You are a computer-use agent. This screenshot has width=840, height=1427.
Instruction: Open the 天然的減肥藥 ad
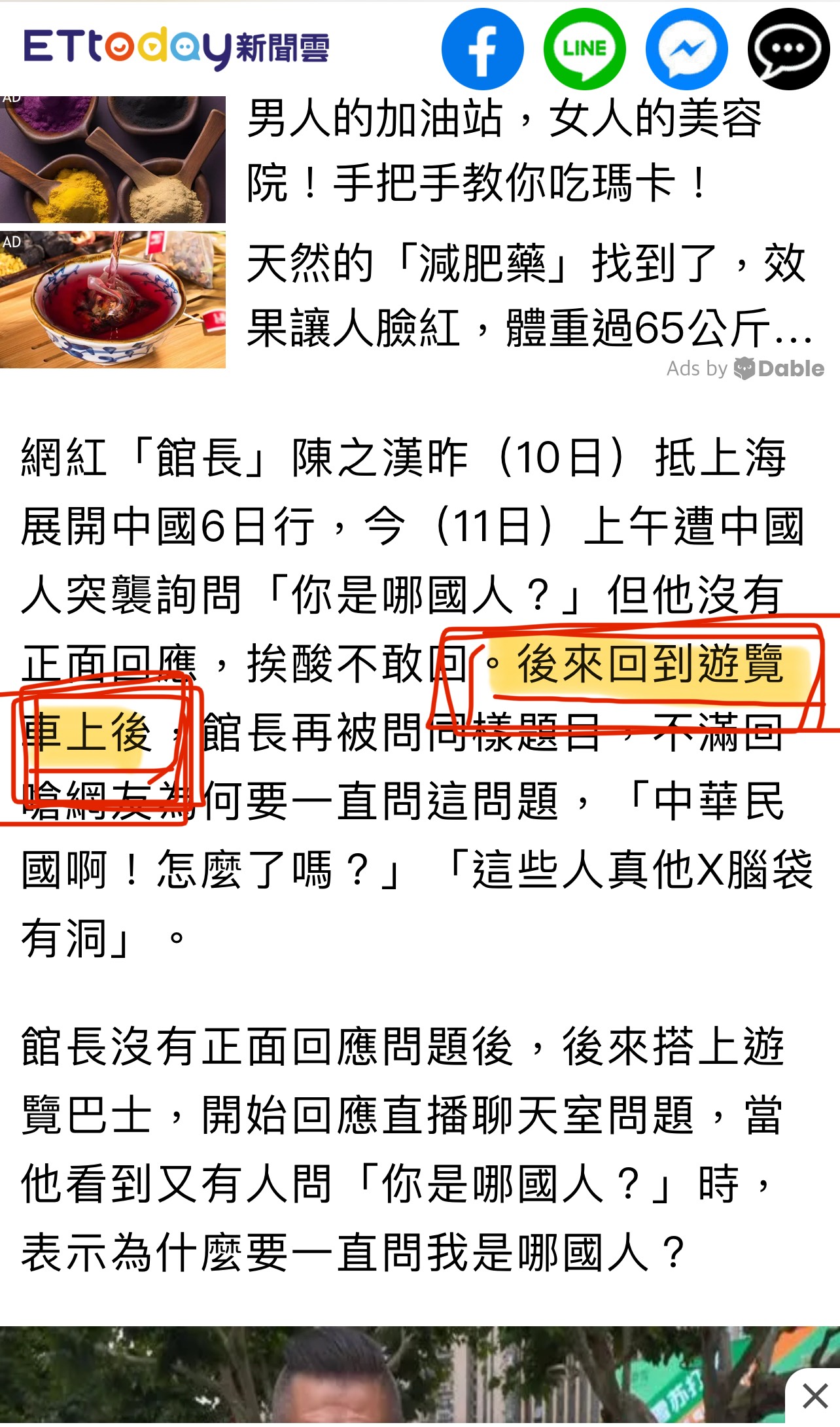pos(523,296)
